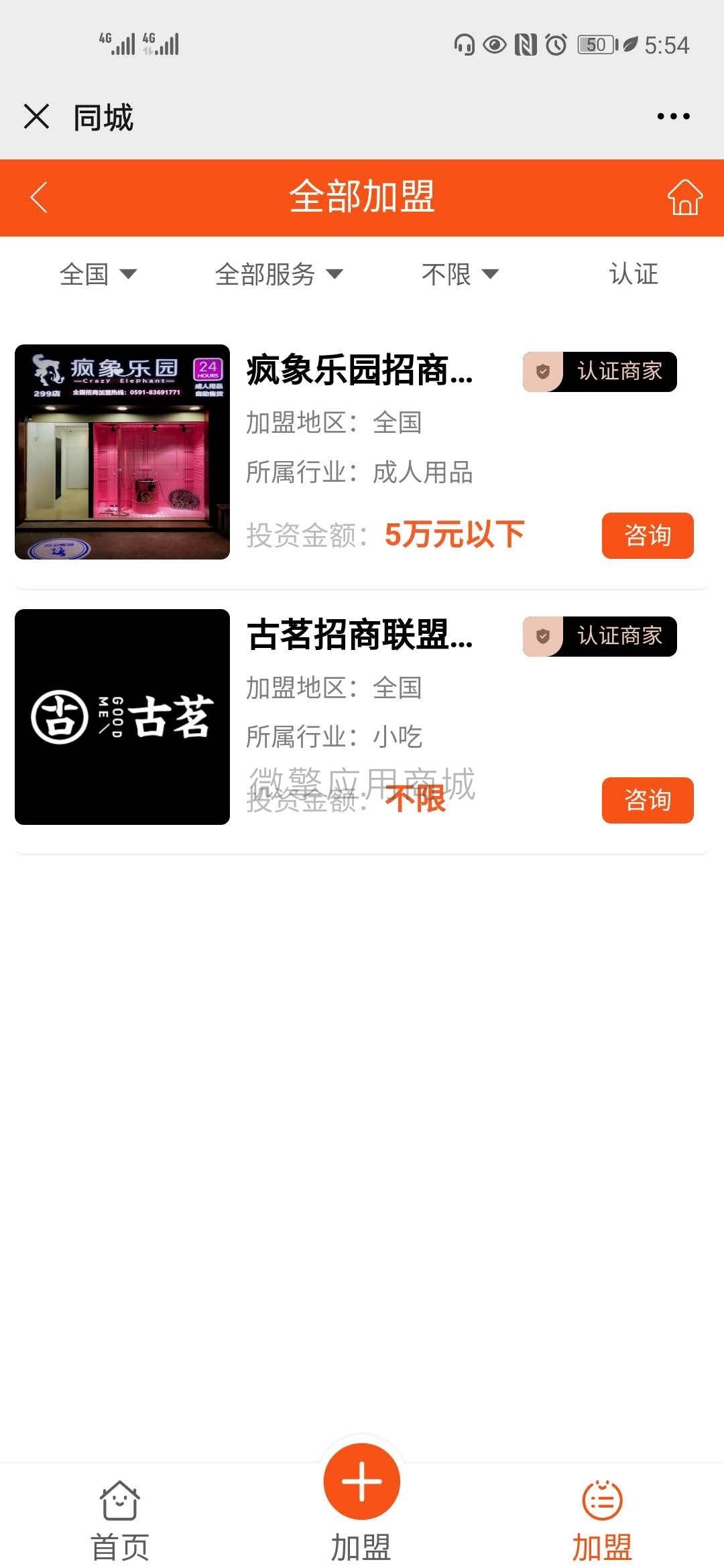Open the three-dot overflow menu
The height and width of the screenshot is (1568, 724).
tap(673, 117)
